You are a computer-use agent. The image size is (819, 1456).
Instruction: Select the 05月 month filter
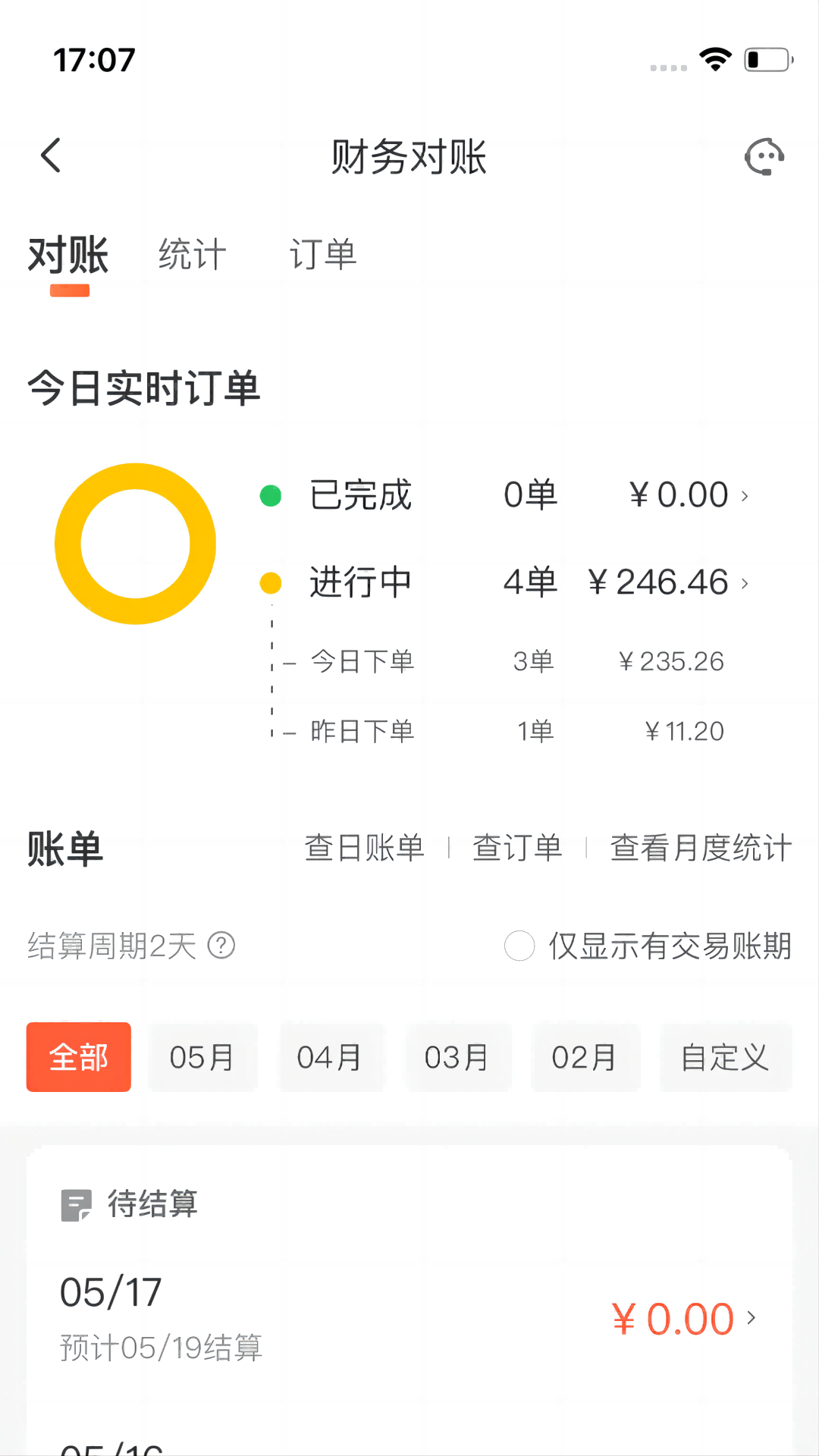click(x=202, y=1056)
